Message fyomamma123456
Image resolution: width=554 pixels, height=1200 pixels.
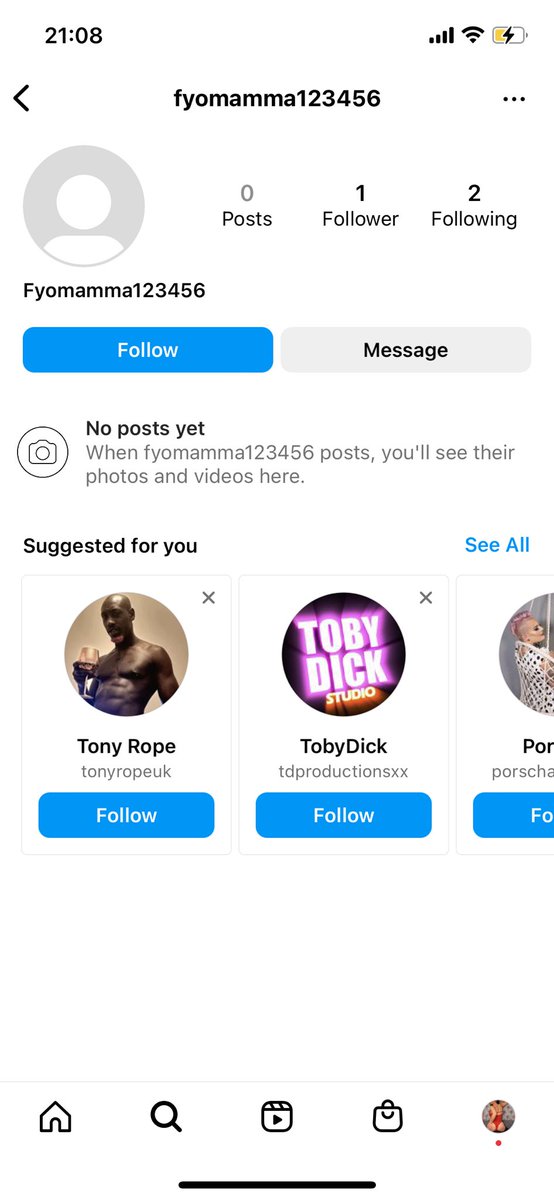tap(406, 350)
